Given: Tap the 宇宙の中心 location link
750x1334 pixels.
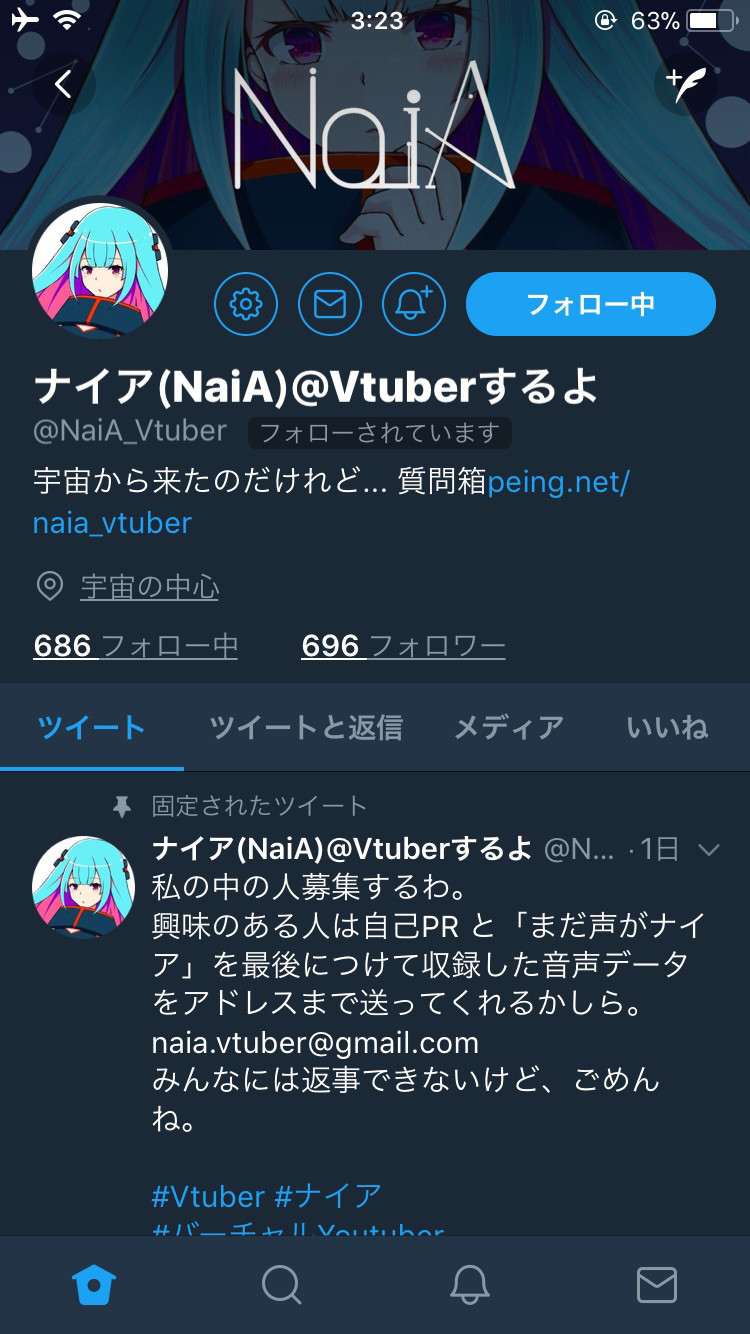Looking at the screenshot, I should (x=149, y=587).
